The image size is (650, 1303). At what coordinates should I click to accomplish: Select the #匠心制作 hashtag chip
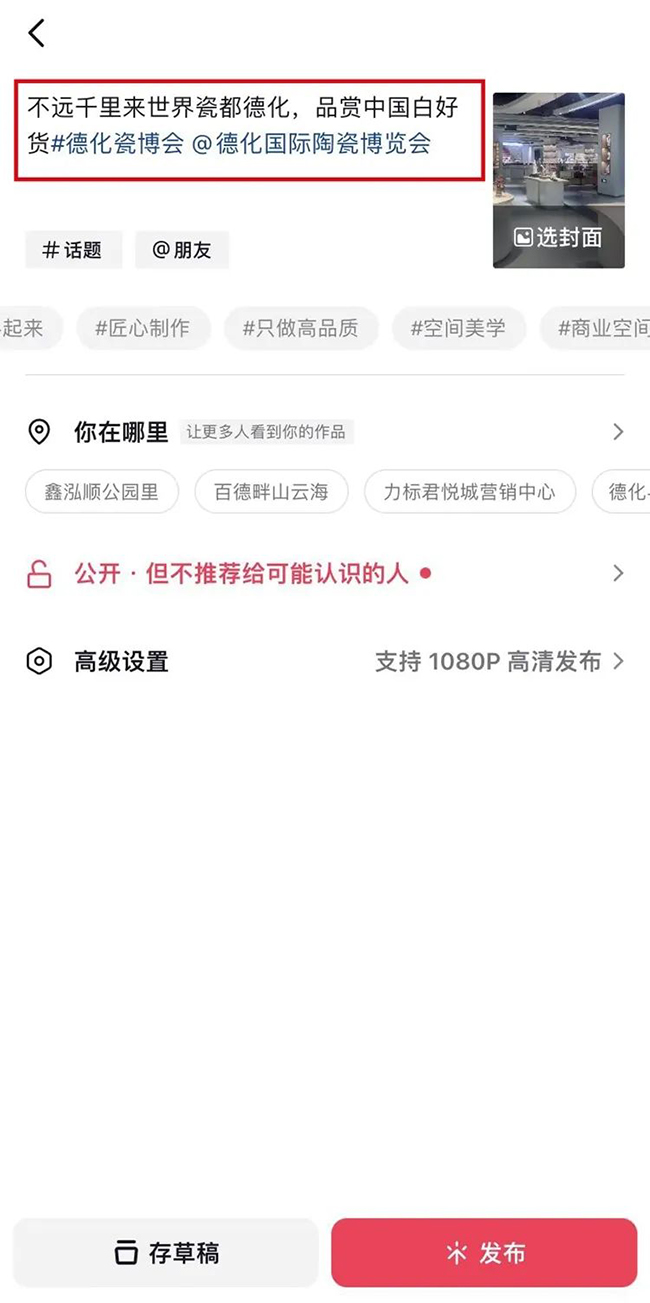point(142,328)
